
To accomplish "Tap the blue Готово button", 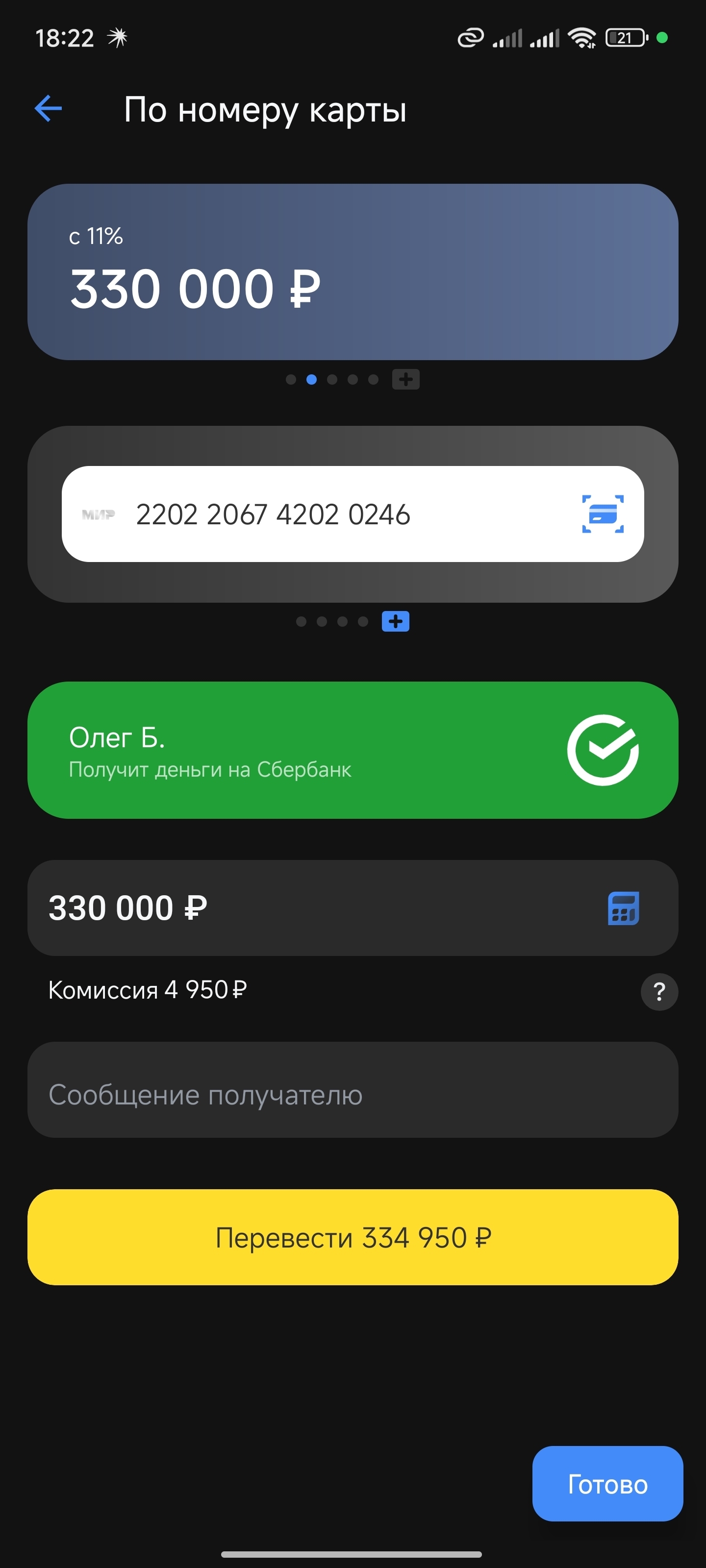I will click(607, 1484).
